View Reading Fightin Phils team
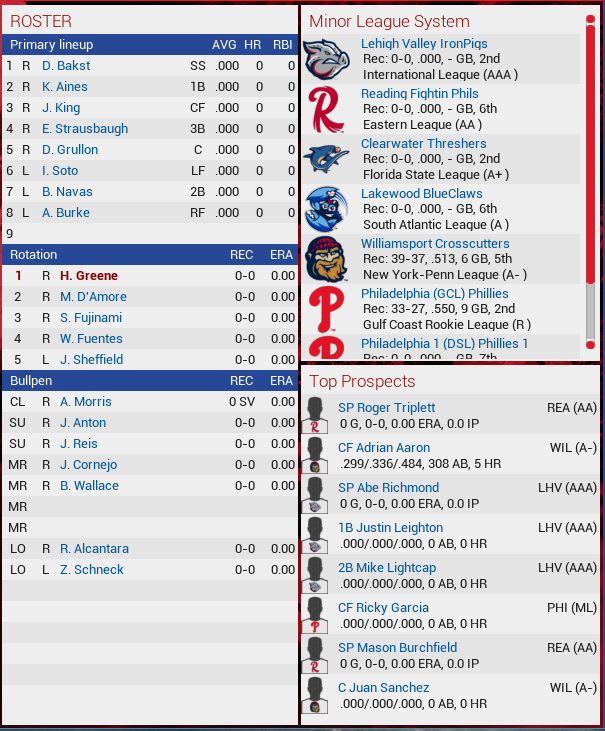 420,94
